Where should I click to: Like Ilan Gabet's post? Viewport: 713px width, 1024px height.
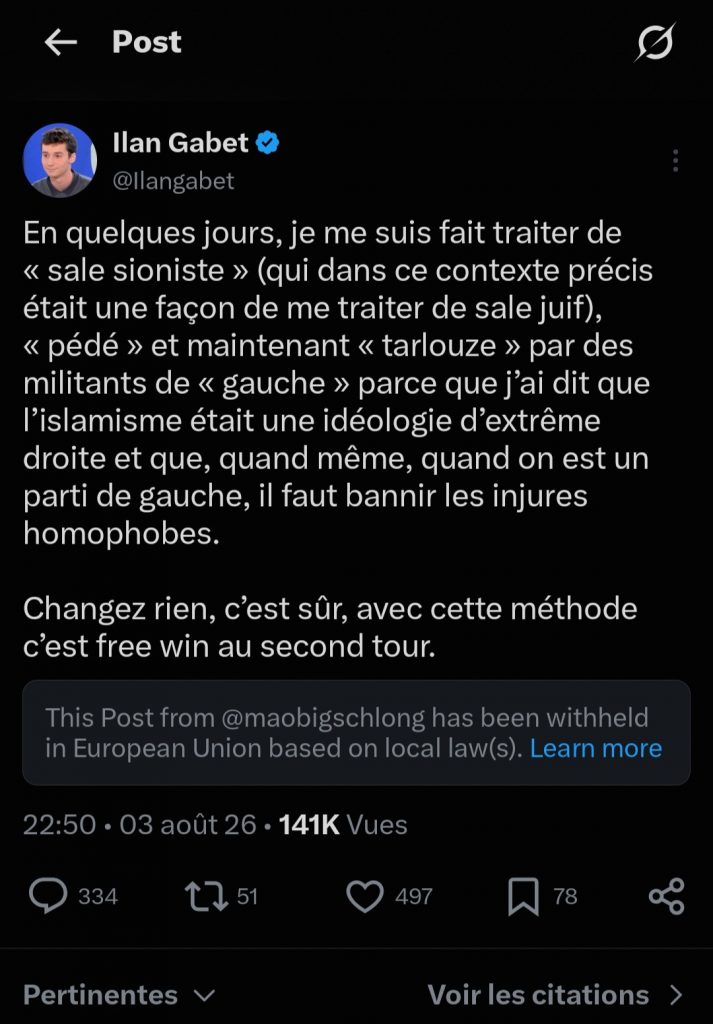tap(364, 896)
